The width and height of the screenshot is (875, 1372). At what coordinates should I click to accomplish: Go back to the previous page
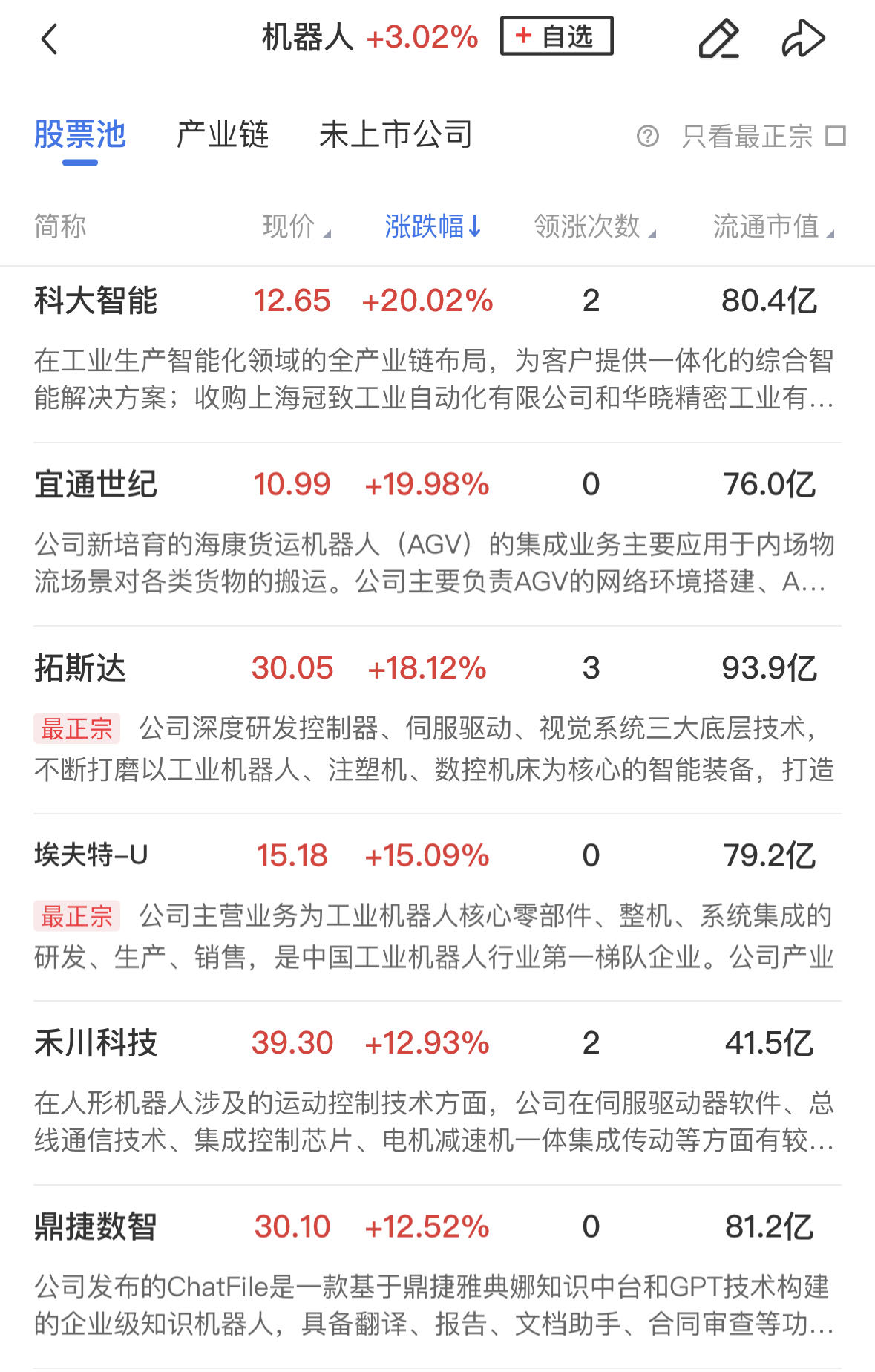pyautogui.click(x=49, y=39)
